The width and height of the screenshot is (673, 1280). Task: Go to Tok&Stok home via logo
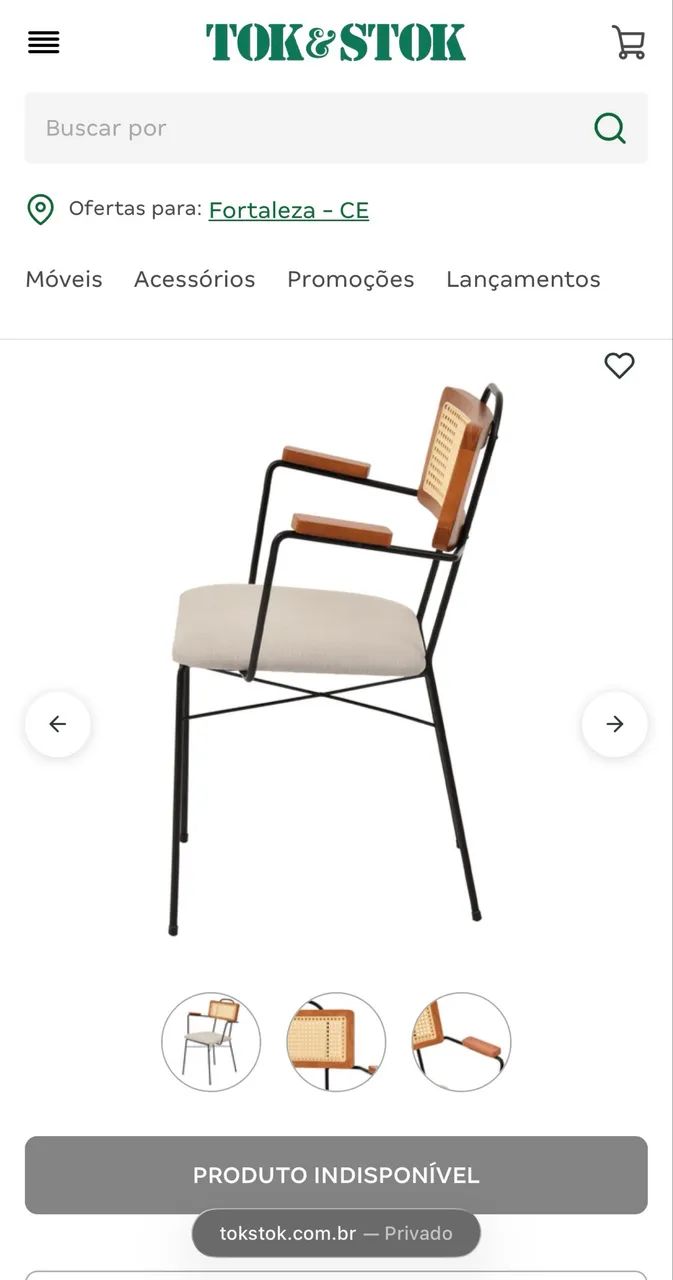tap(336, 43)
